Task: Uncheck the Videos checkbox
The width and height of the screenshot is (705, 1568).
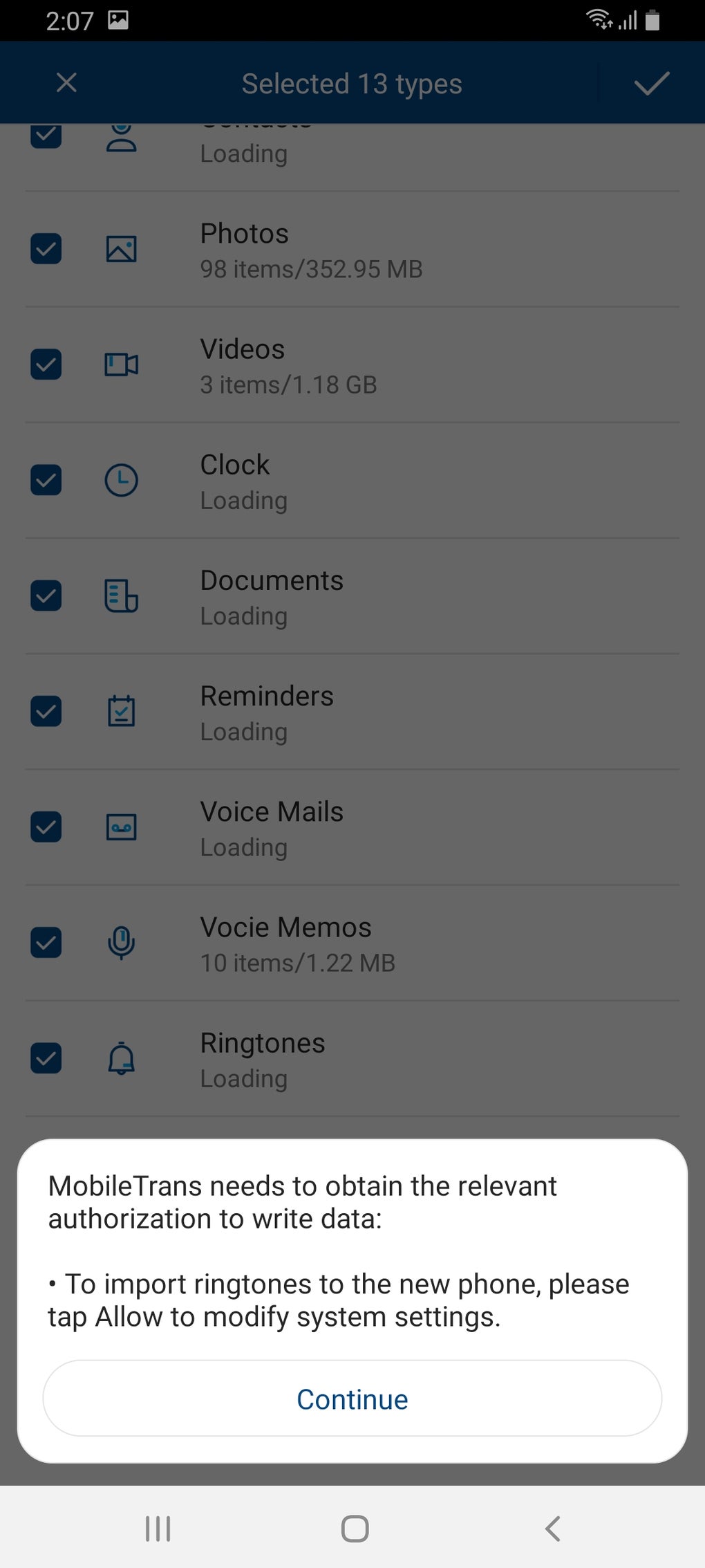Action: pyautogui.click(x=46, y=365)
